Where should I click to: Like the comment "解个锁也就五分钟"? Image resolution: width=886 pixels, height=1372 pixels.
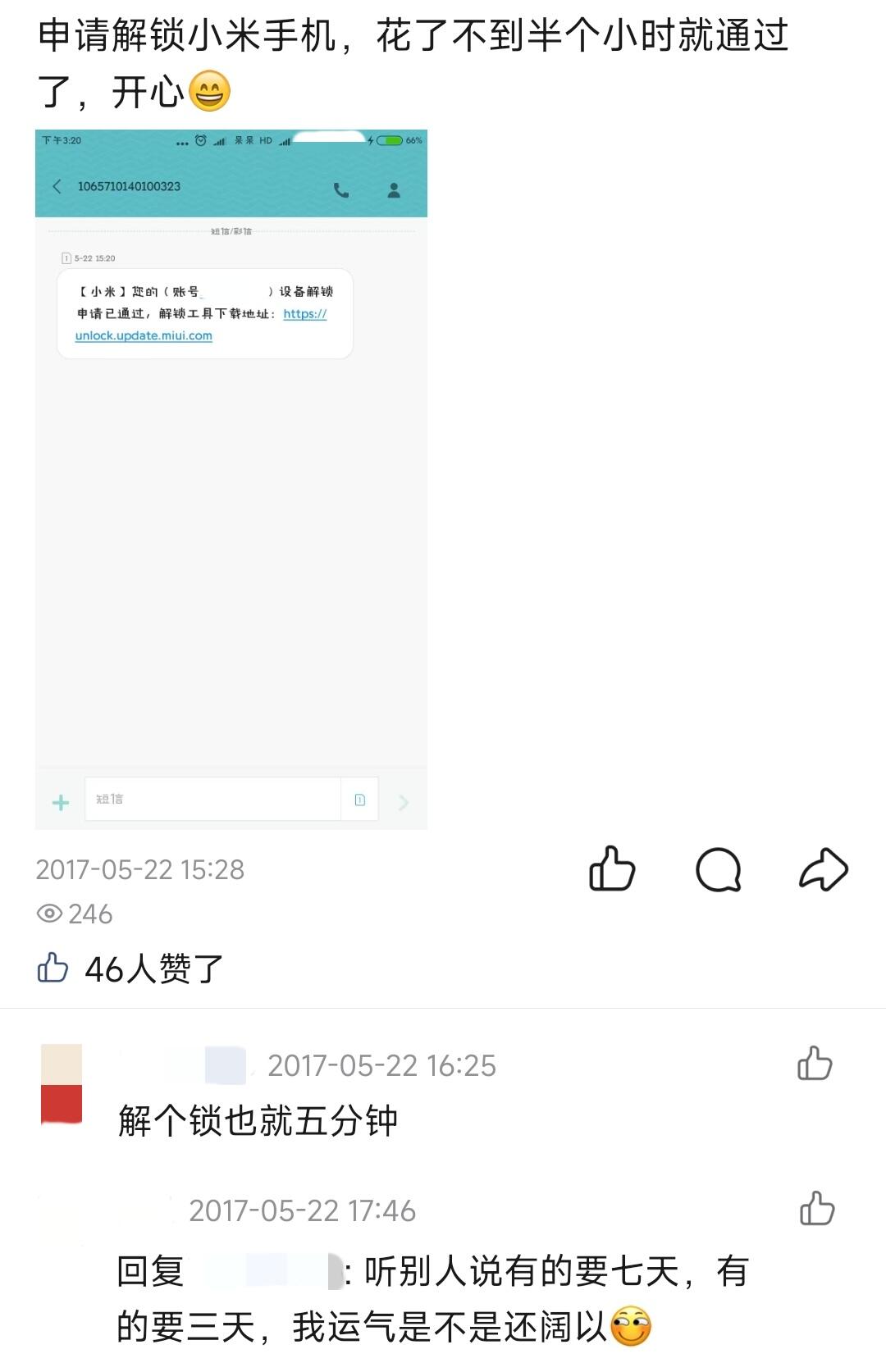tap(815, 1064)
